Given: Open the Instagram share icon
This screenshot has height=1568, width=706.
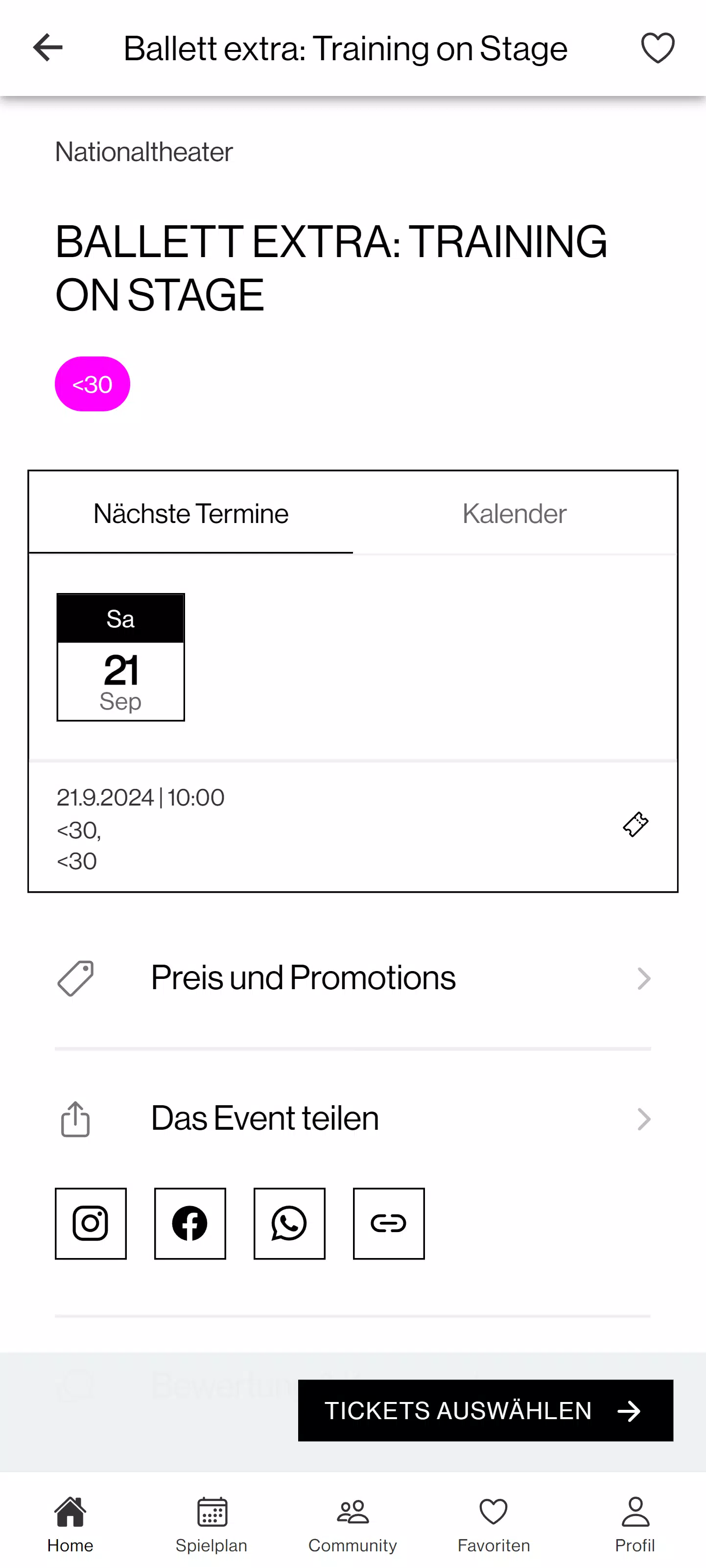Looking at the screenshot, I should [90, 1223].
